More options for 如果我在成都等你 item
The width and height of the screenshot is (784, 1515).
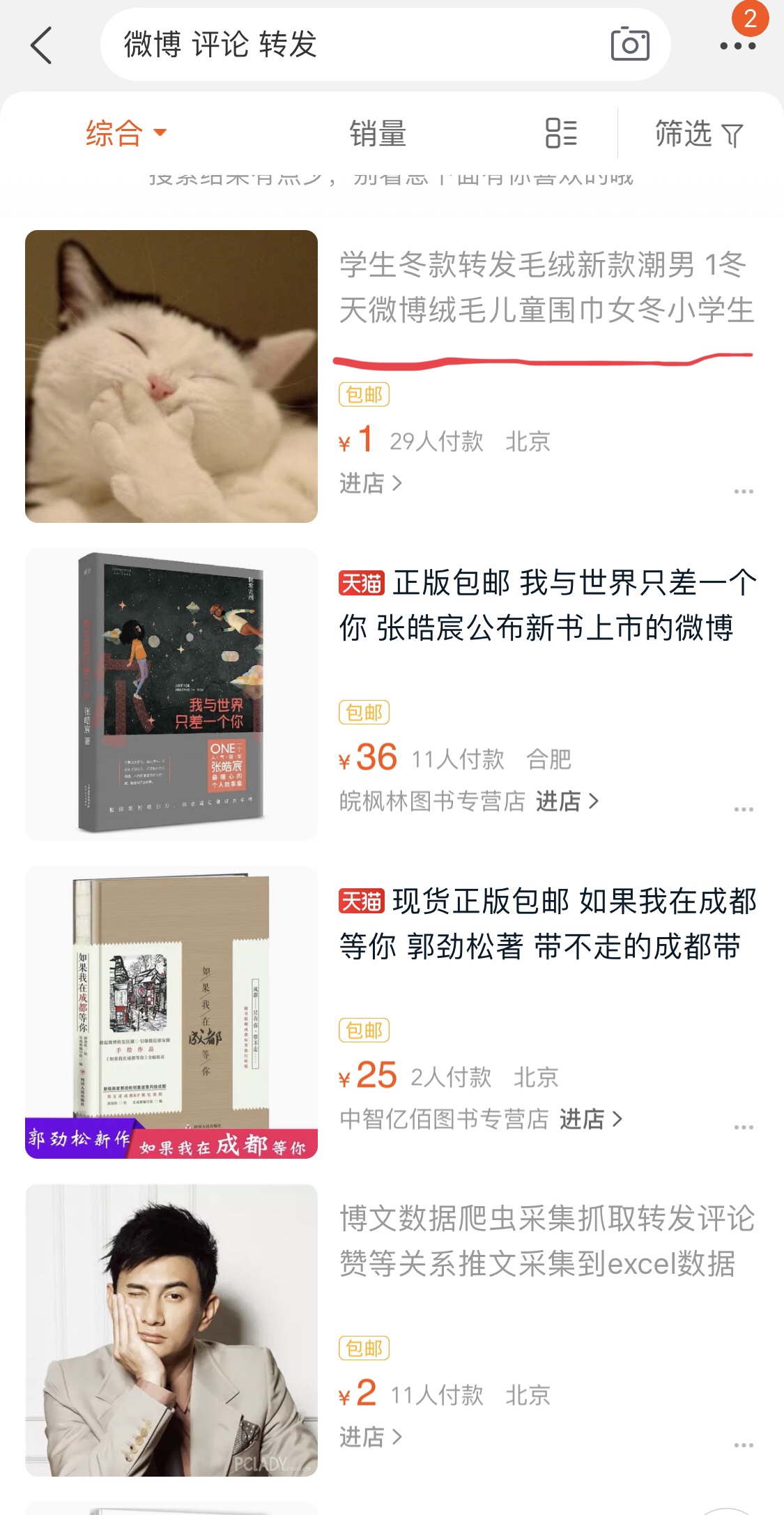pyautogui.click(x=743, y=1127)
